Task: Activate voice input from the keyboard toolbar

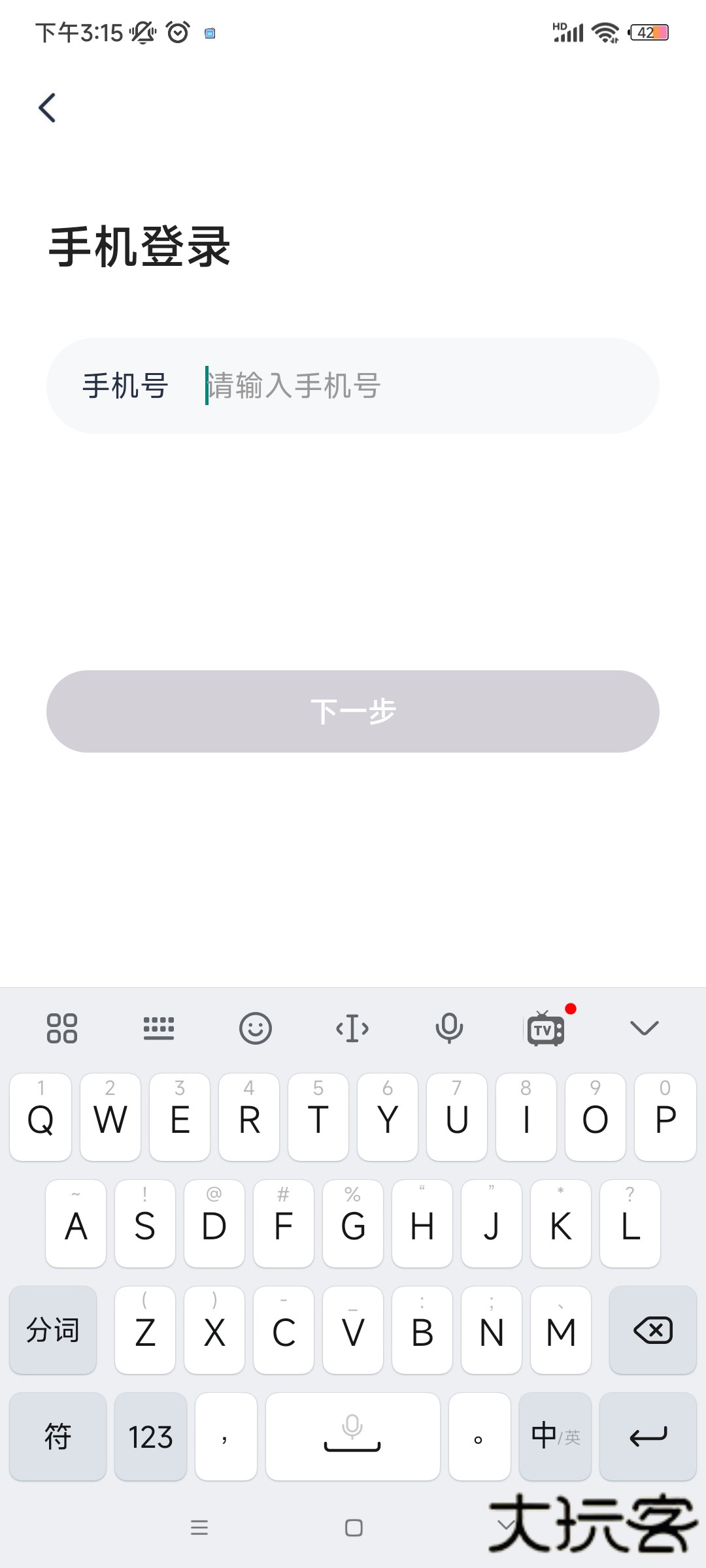Action: tap(449, 1027)
